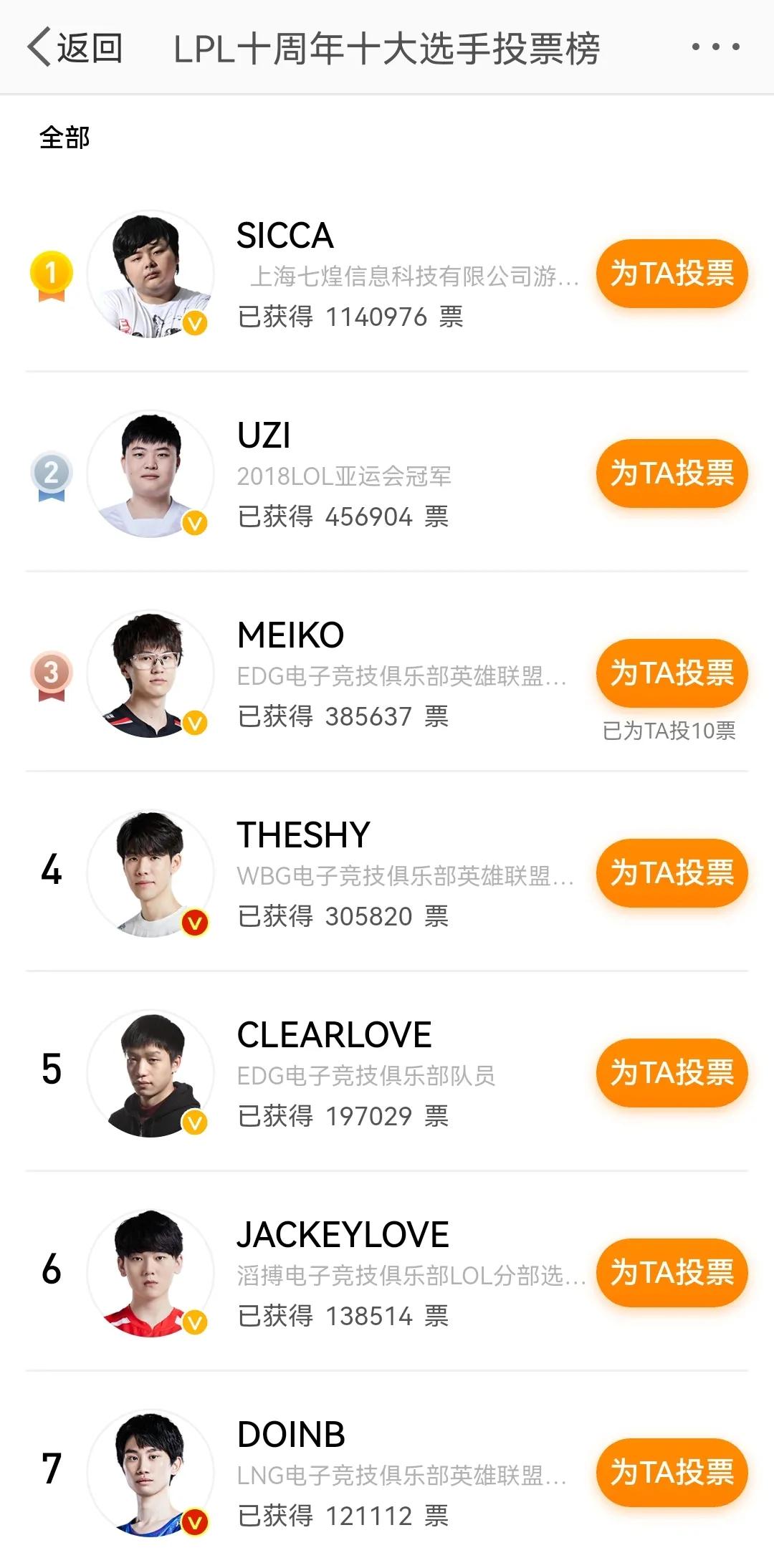Give CLEARLOVE a vote
The width and height of the screenshot is (774, 1568).
672,1073
